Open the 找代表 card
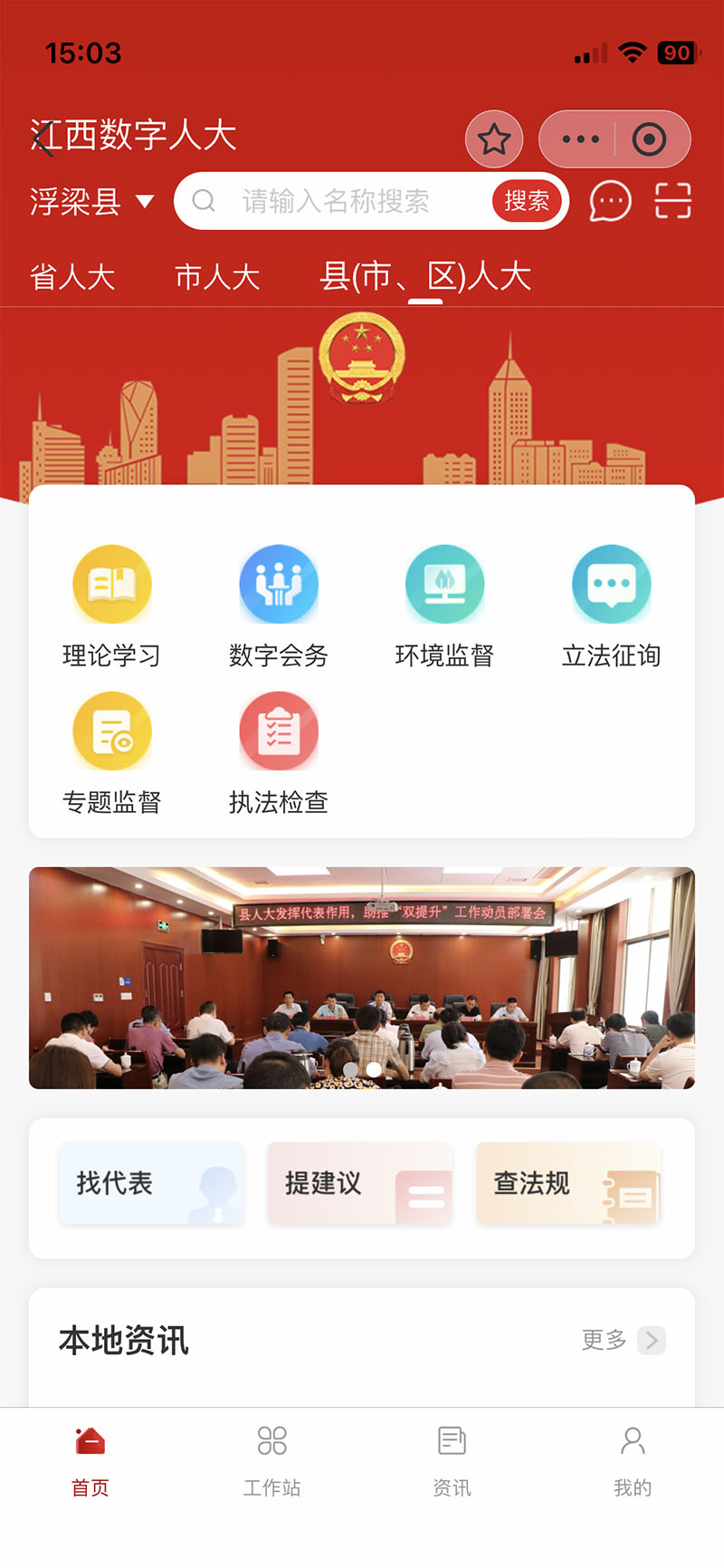The image size is (724, 1568). click(x=151, y=1183)
